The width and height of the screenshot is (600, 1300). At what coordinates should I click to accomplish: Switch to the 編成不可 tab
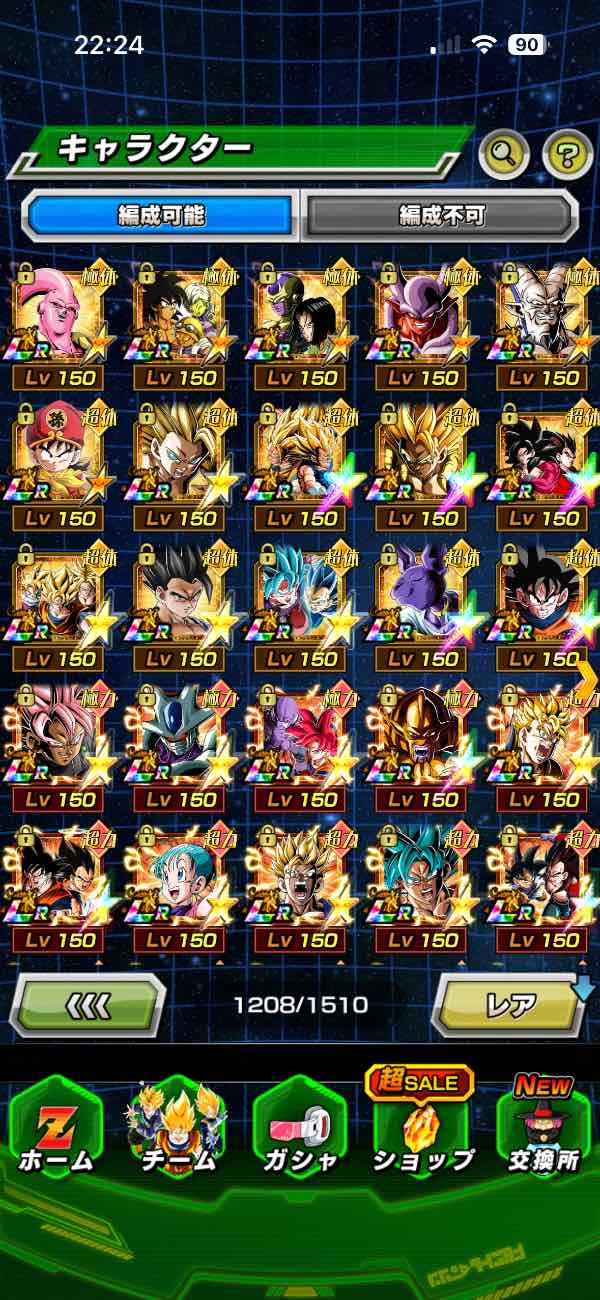[440, 215]
